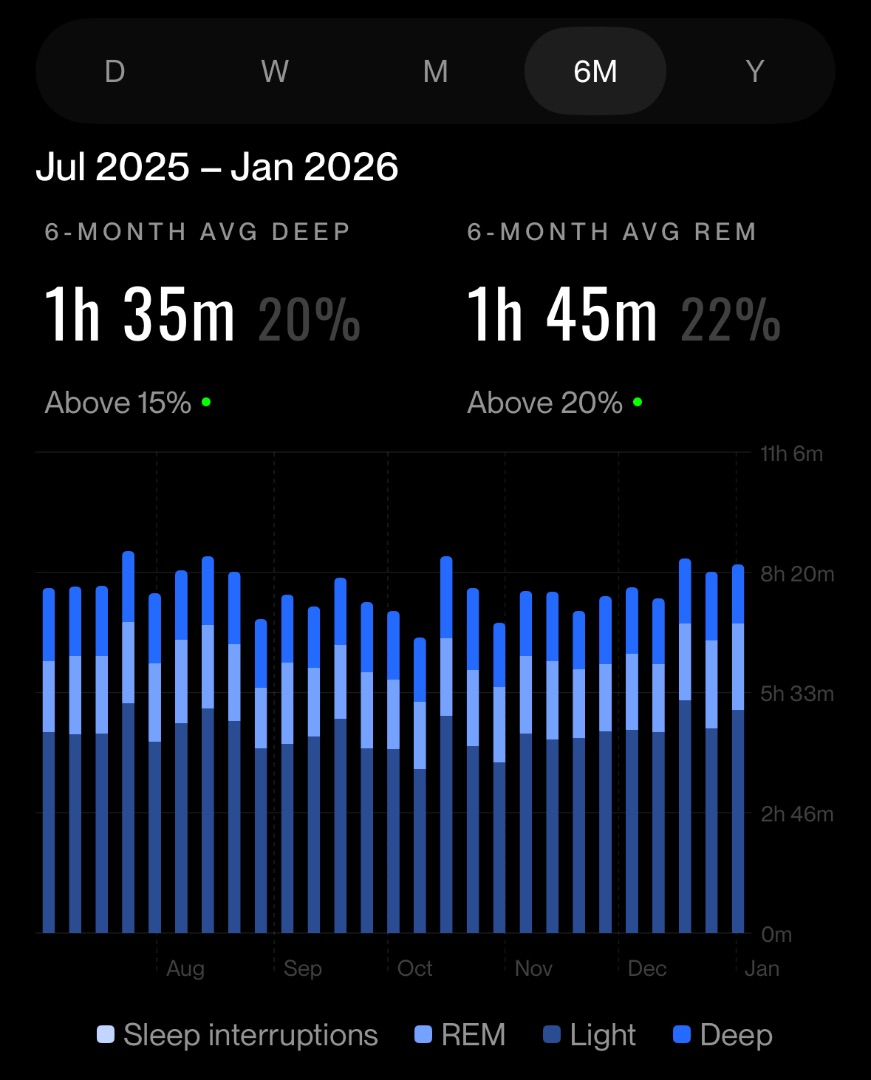This screenshot has width=871, height=1080.
Task: Switch to the Y yearly view
Action: click(x=755, y=71)
